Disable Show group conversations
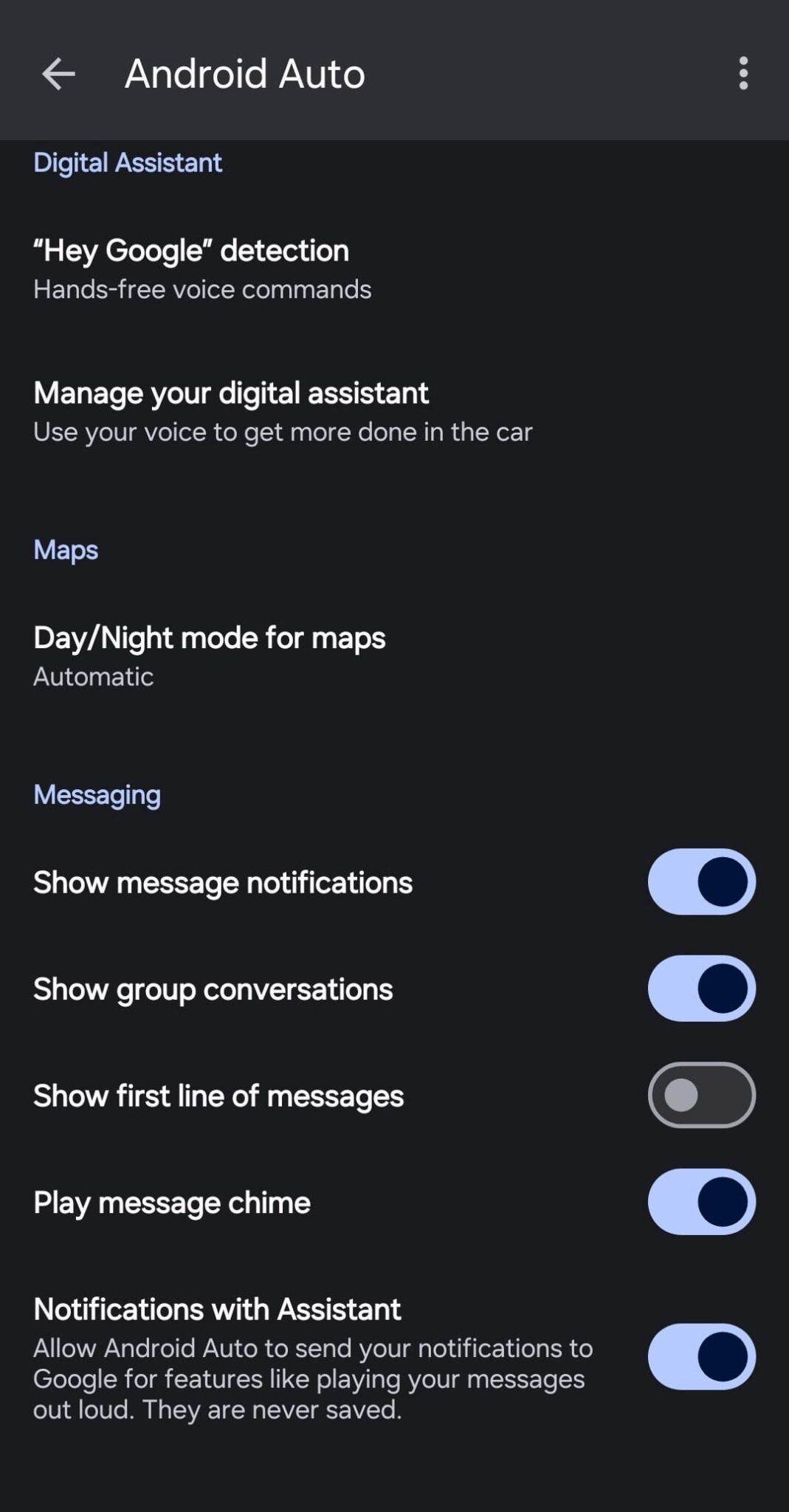Screen dimensions: 789x1512 [x=700, y=989]
